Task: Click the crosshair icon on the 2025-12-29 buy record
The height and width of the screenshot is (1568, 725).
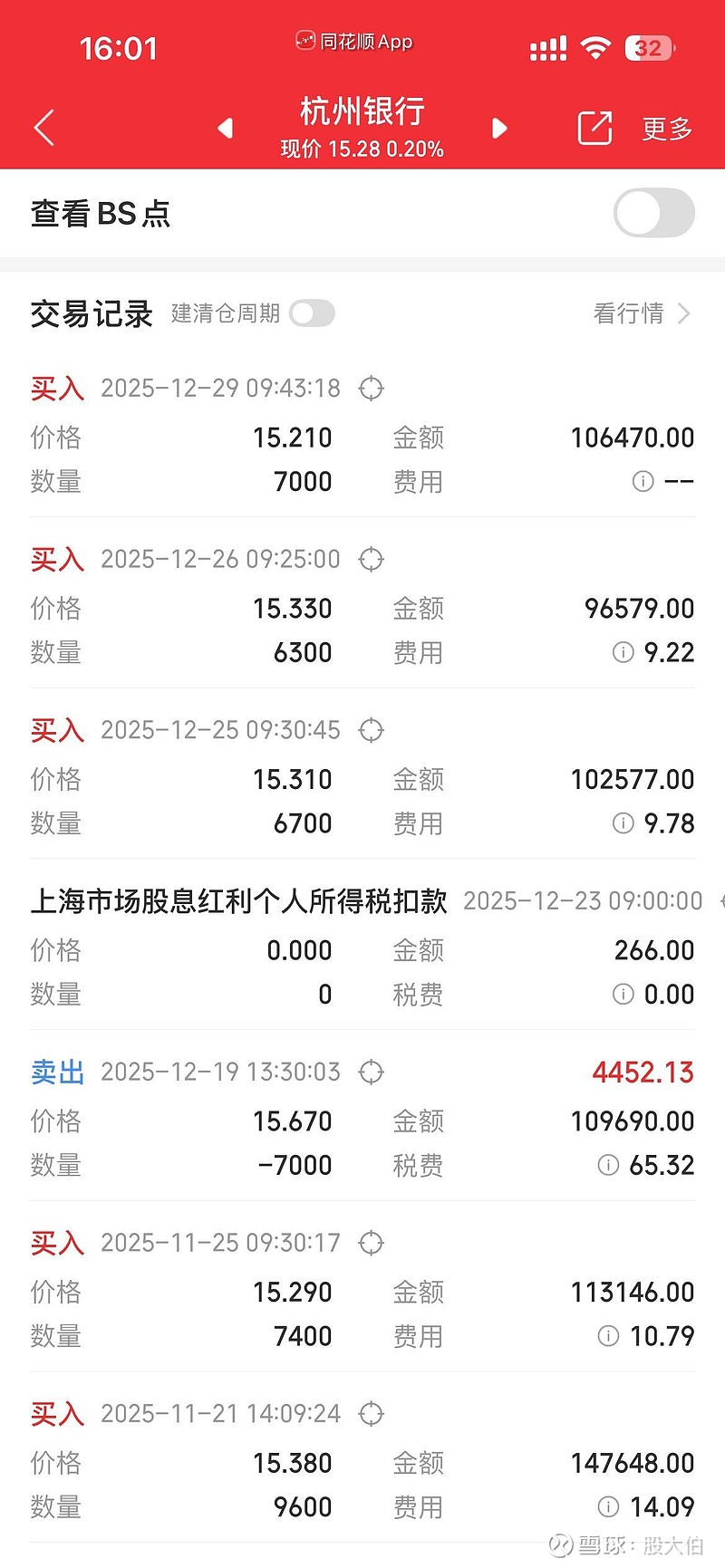Action: [x=372, y=388]
